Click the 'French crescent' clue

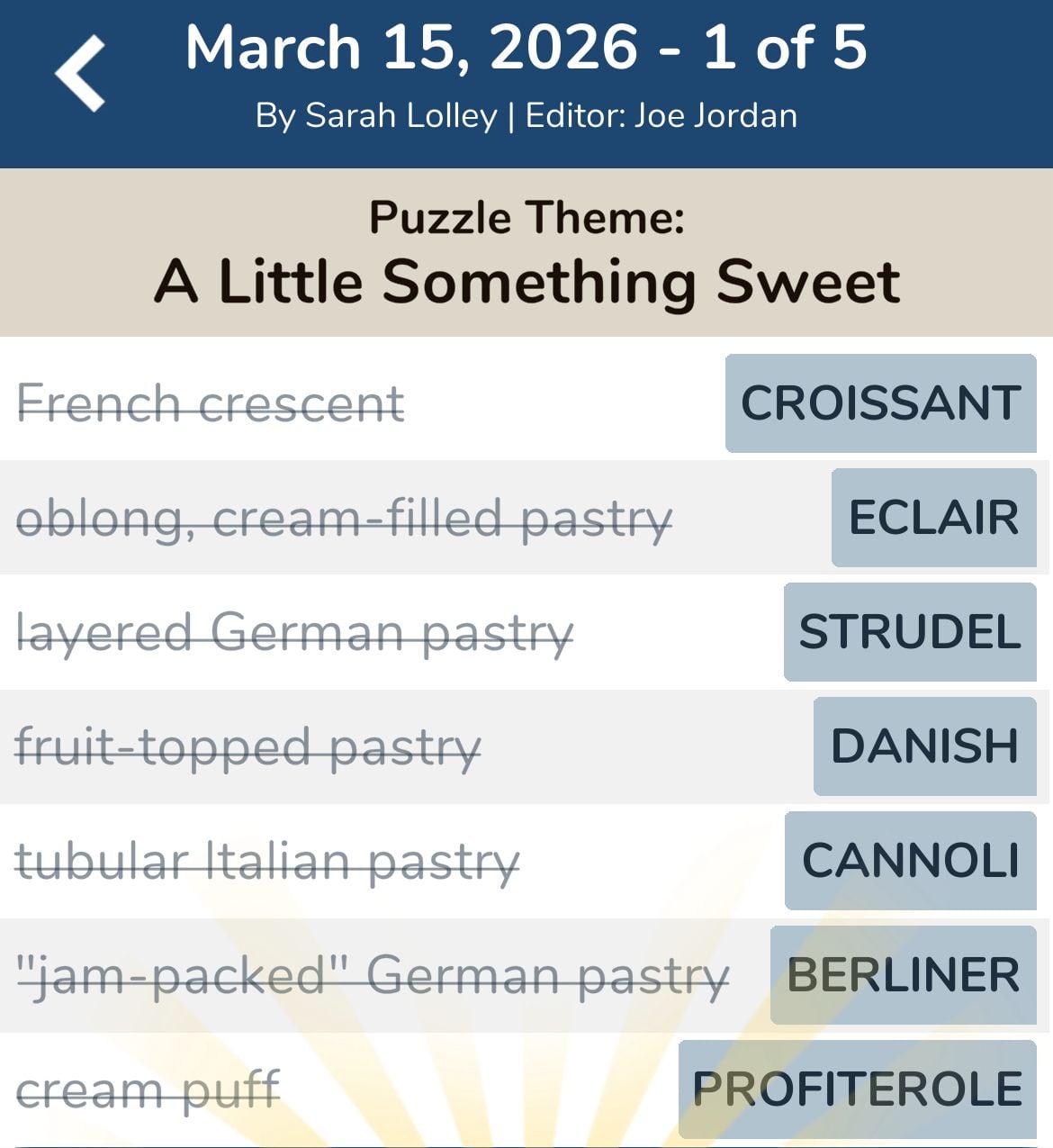point(211,402)
